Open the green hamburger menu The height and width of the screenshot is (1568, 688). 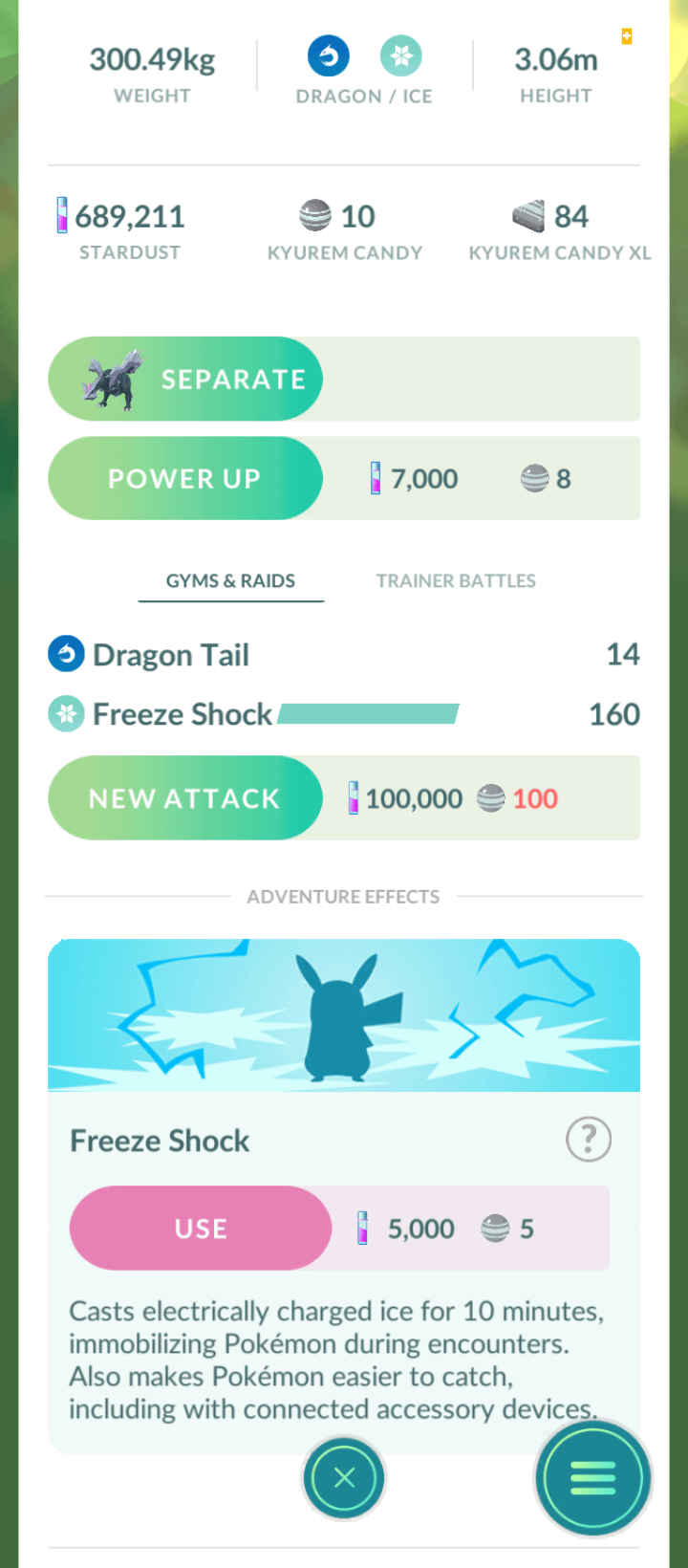(592, 1478)
